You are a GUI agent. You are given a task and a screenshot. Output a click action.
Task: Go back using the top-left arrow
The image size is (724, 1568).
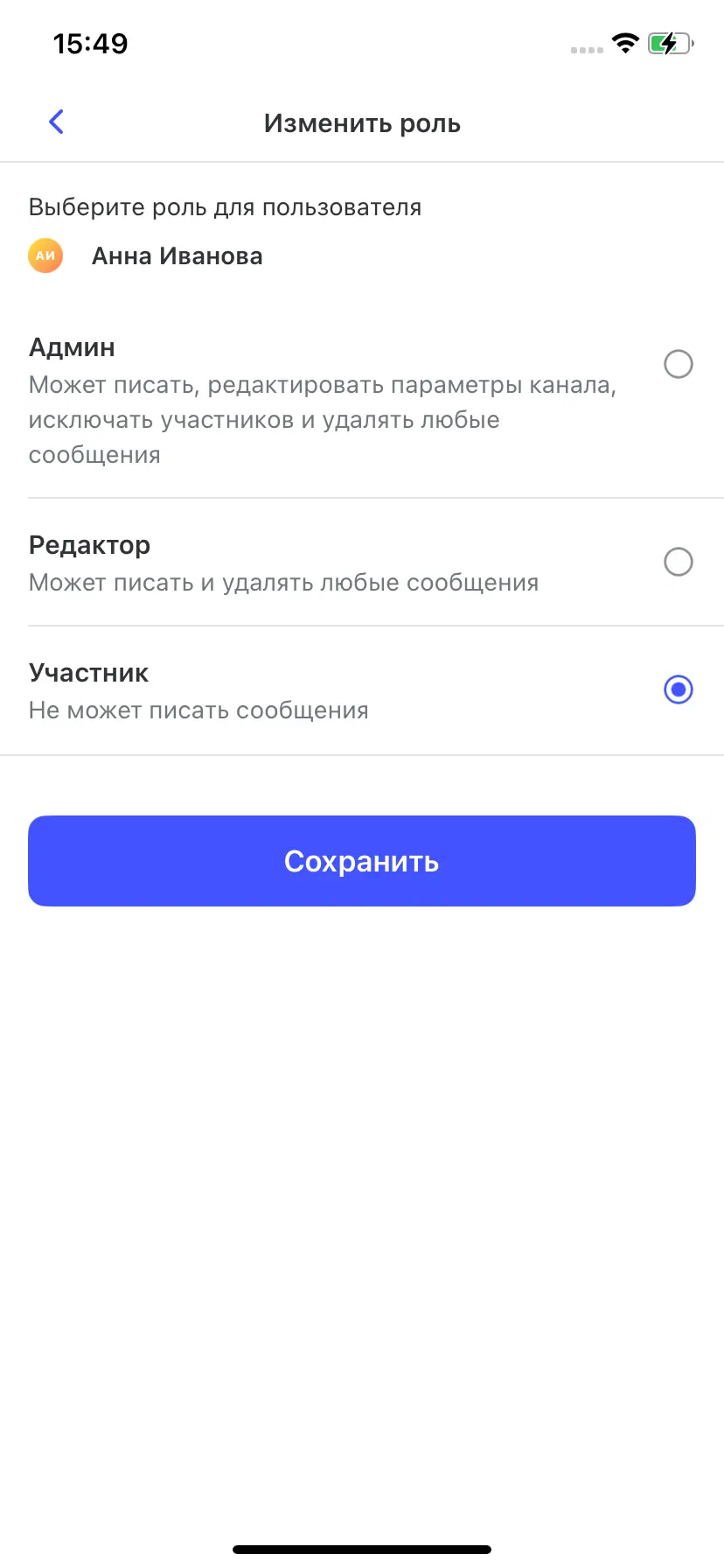point(57,122)
